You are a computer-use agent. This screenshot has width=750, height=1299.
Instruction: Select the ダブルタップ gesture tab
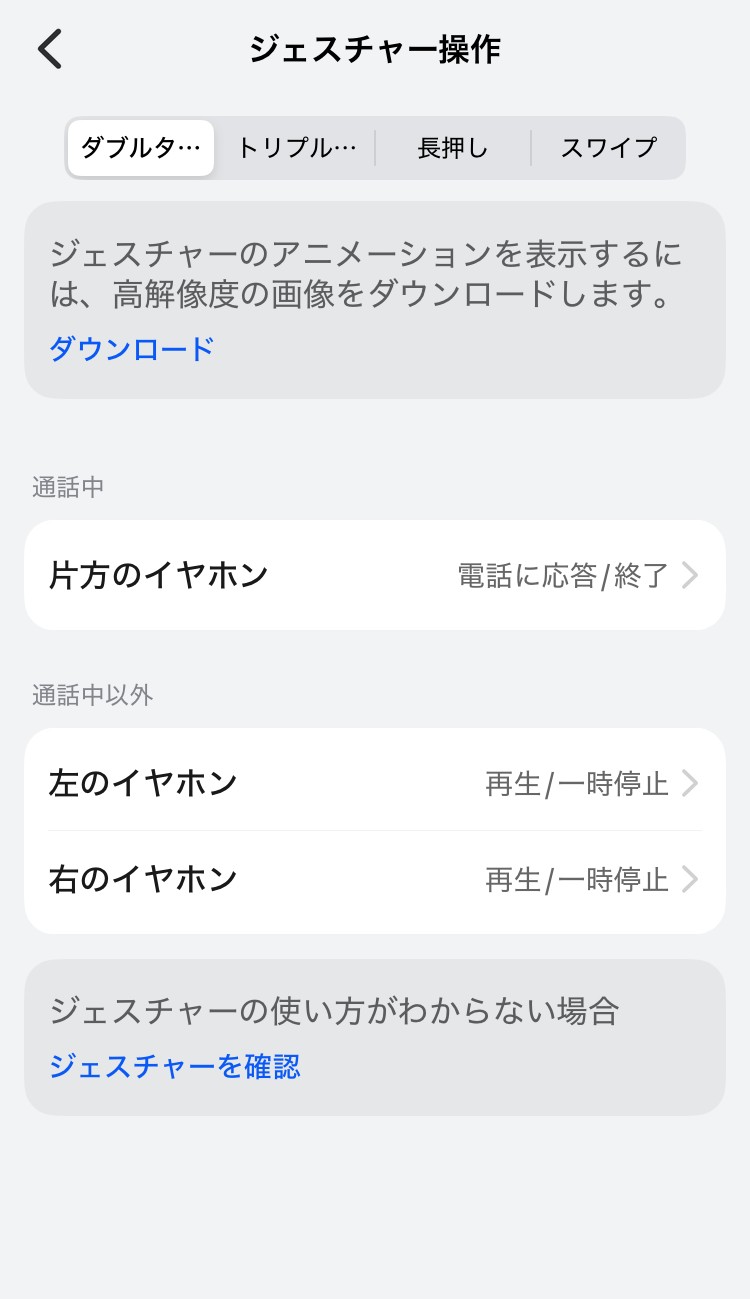click(x=140, y=147)
